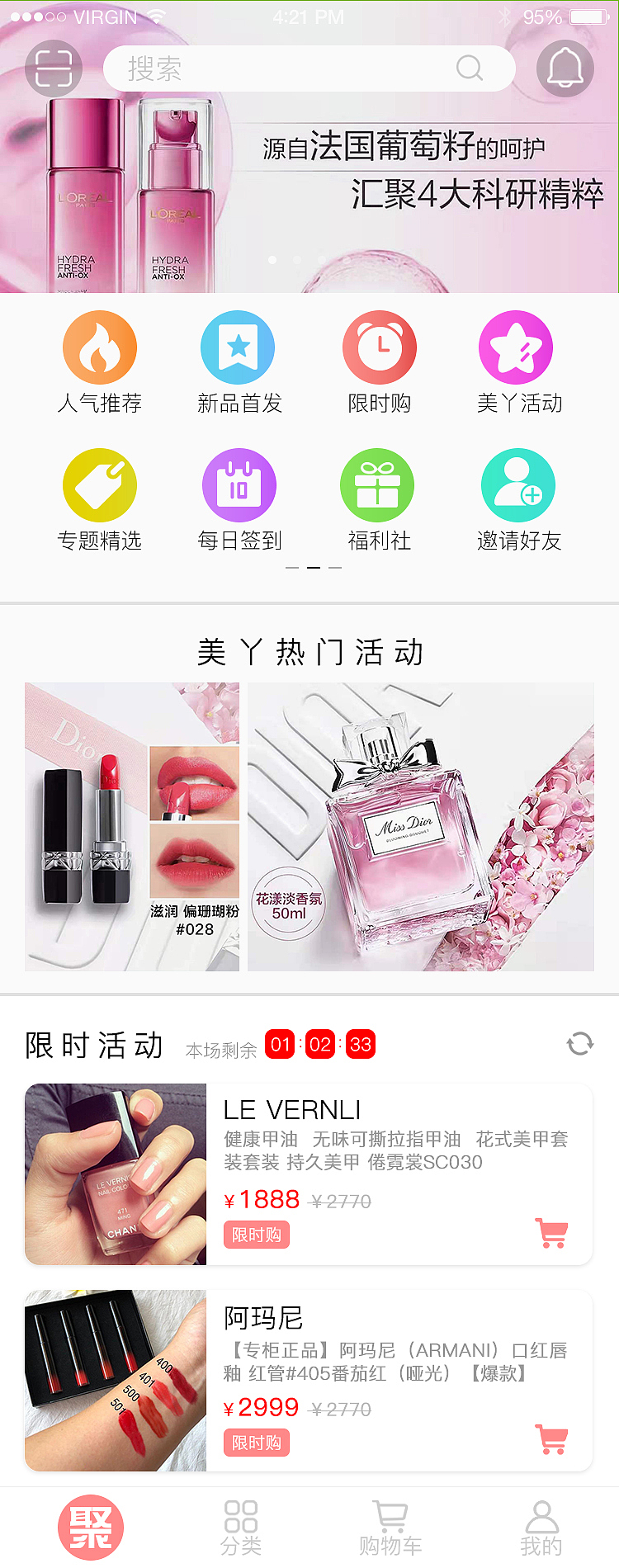The image size is (619, 1568).
Task: Tap the QR scan icon top left
Action: 53,68
